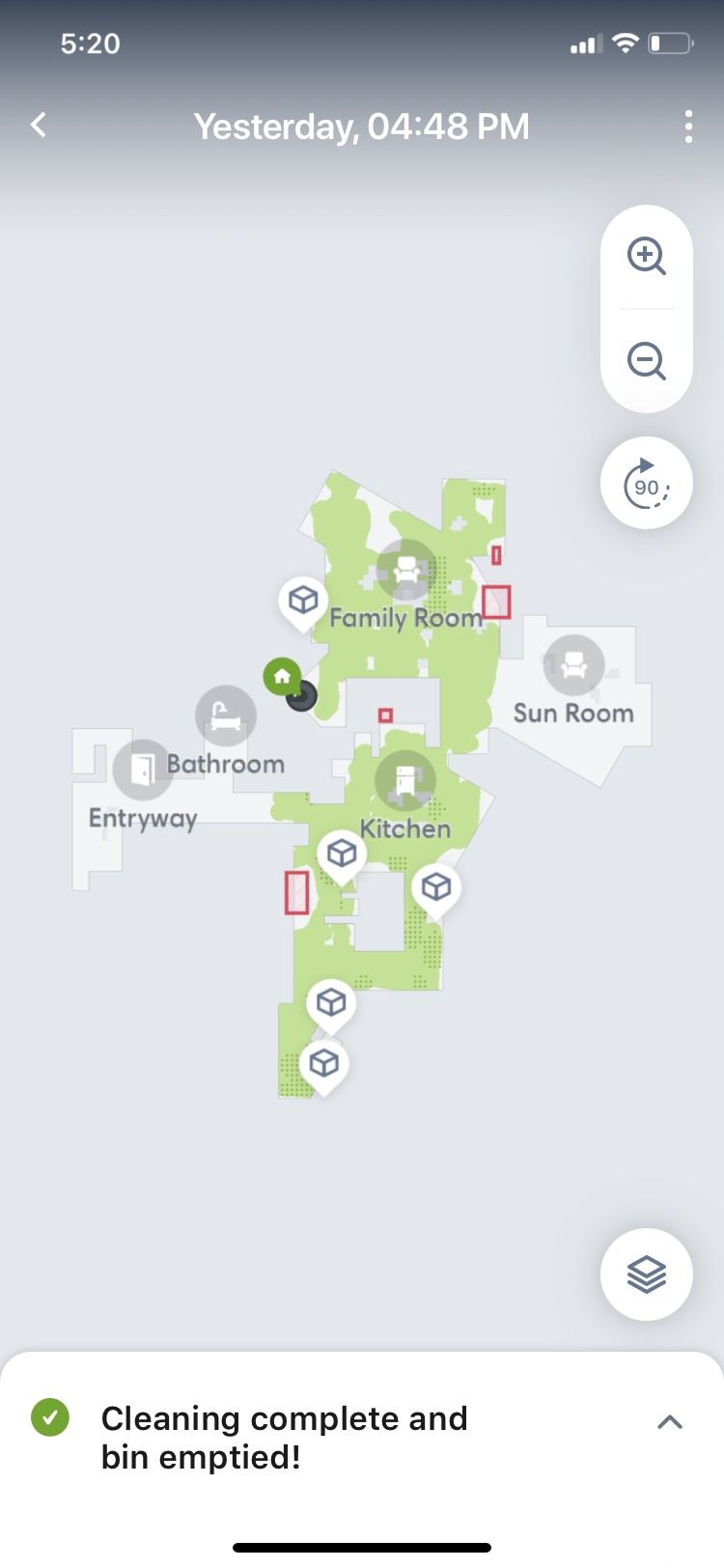Open the map layers view
724x1568 pixels.
(x=646, y=1274)
